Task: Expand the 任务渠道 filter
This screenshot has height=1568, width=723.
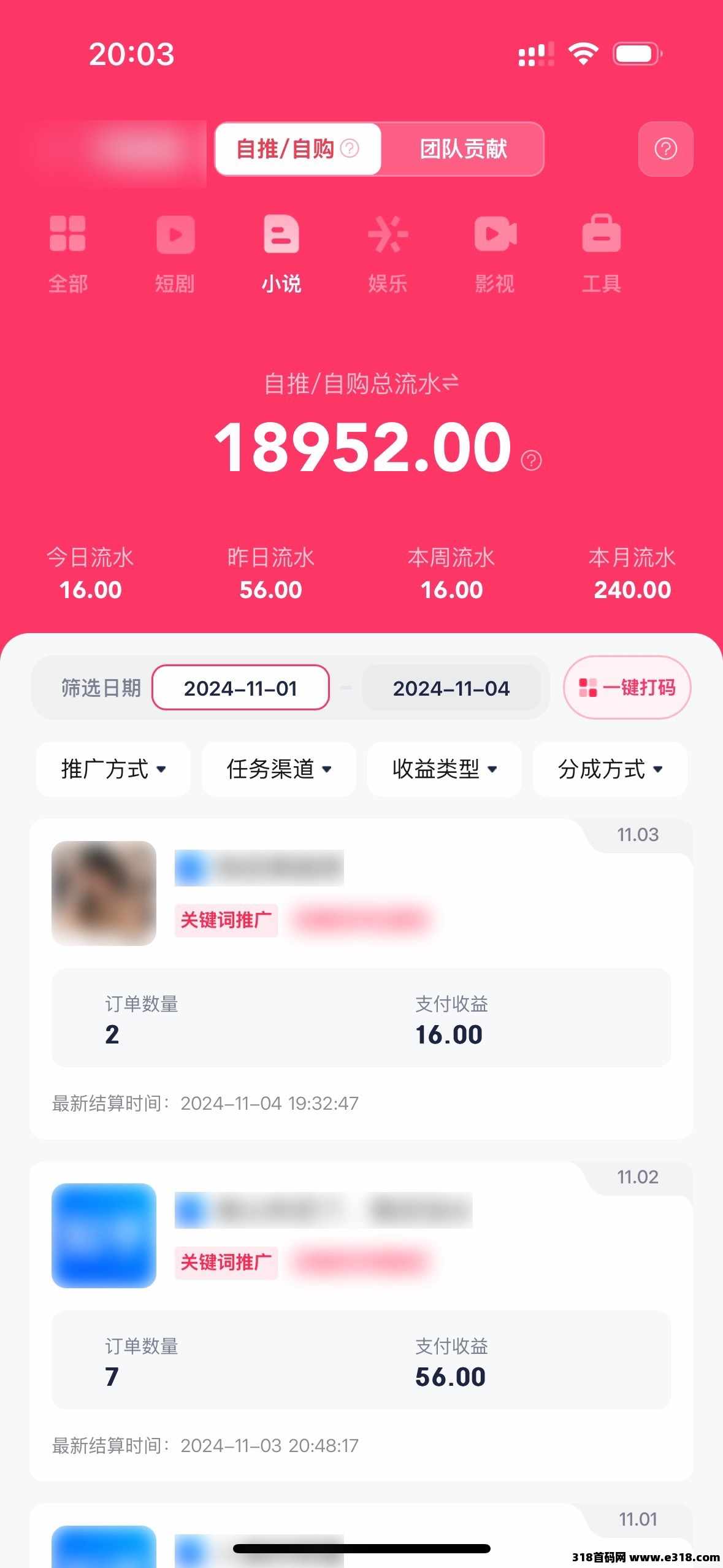Action: 279,769
